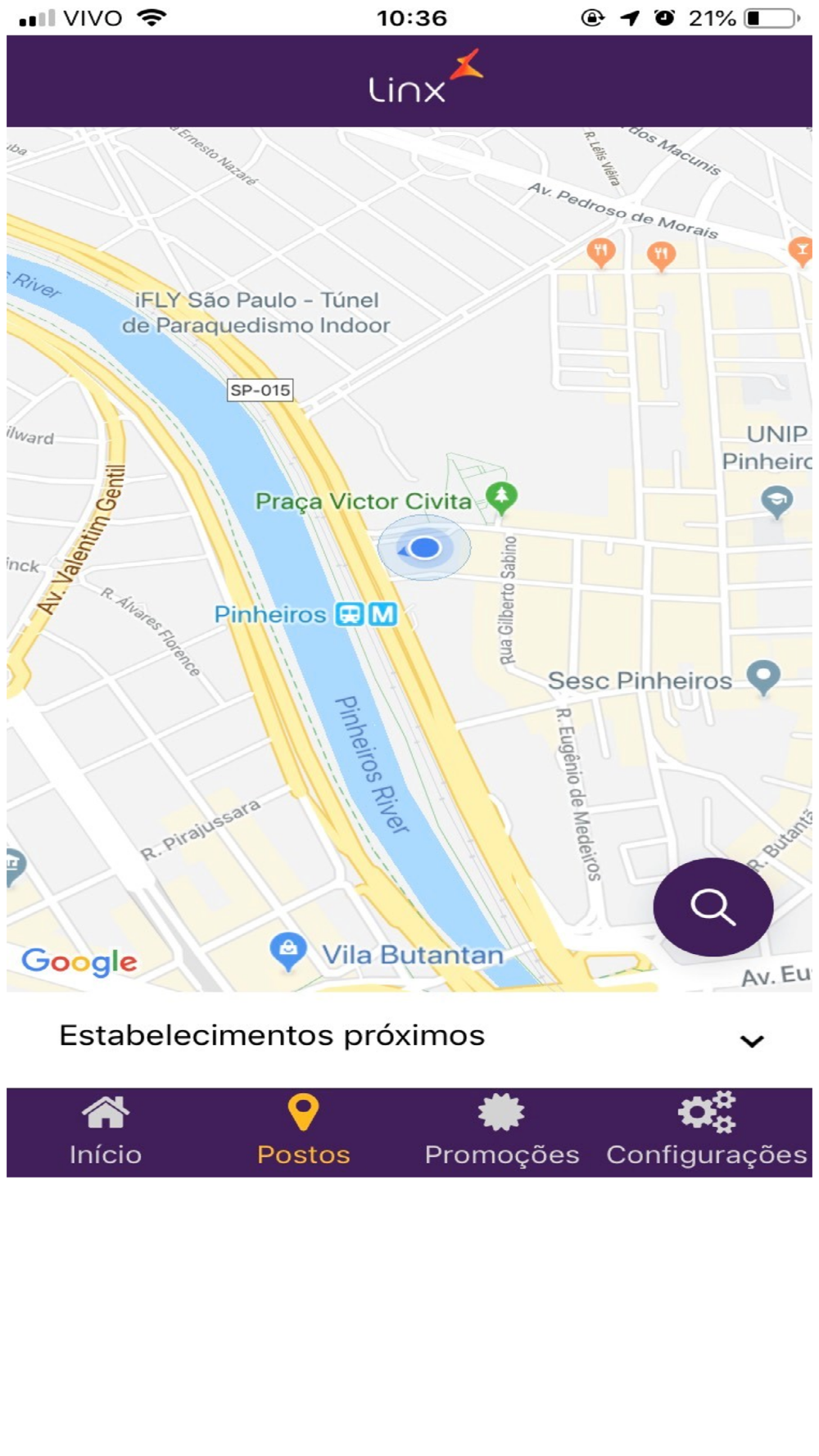The image size is (819, 1456).
Task: Select the Postos tab
Action: tap(303, 1132)
